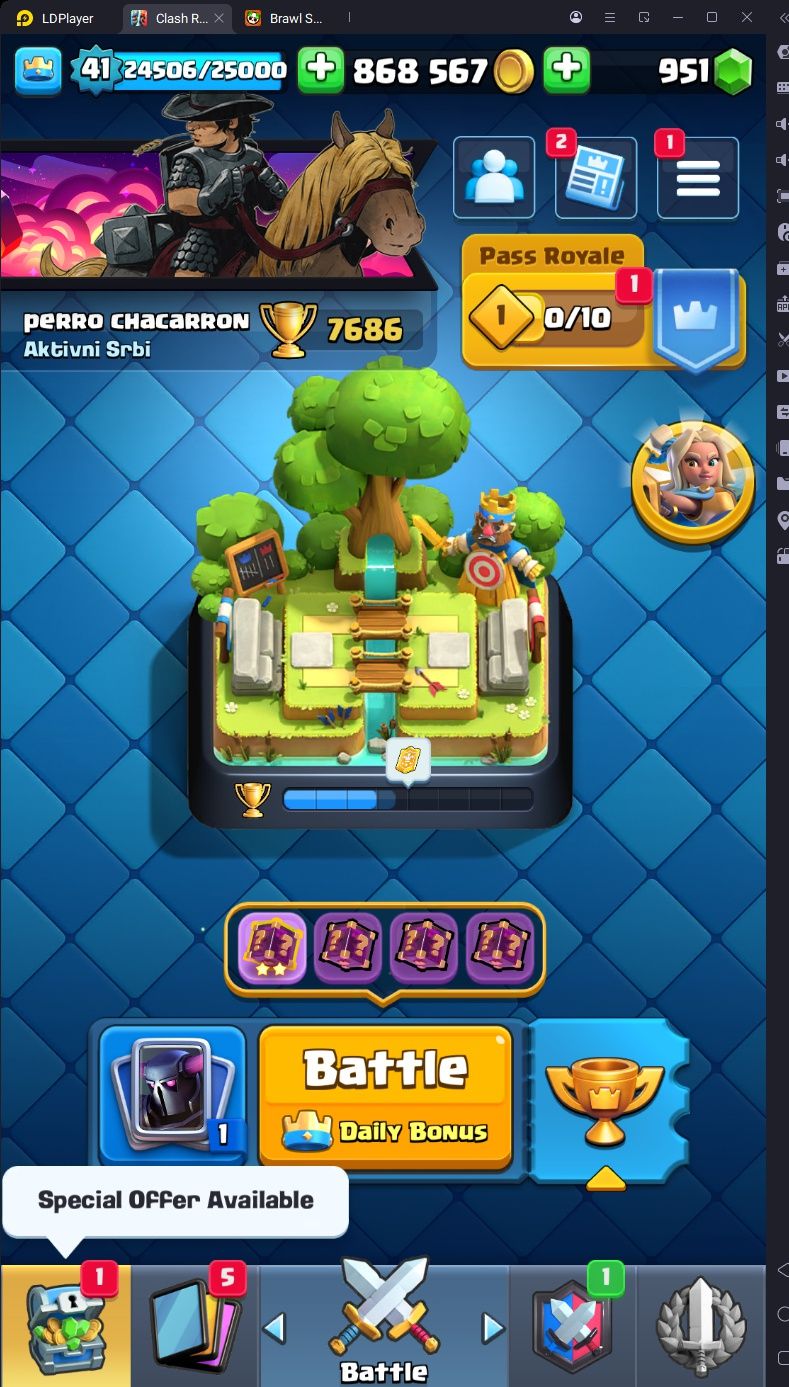Switch to the Shop tab with the chest
The image size is (789, 1387).
(65, 1325)
